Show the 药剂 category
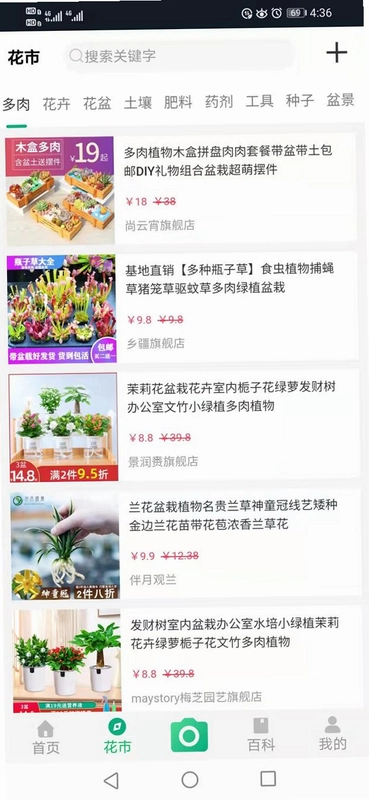This screenshot has height=800, width=369. [219, 102]
